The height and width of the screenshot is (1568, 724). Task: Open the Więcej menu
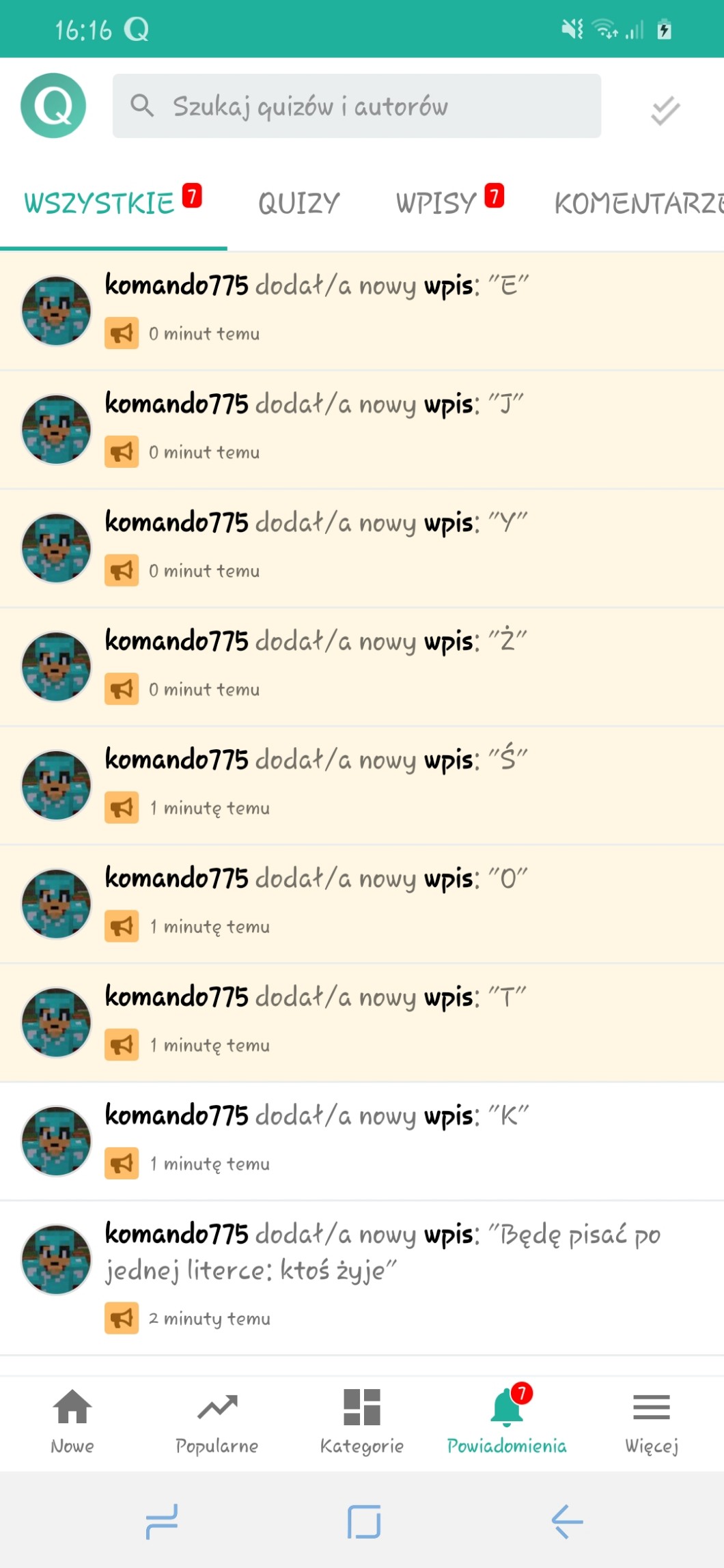coord(651,1422)
